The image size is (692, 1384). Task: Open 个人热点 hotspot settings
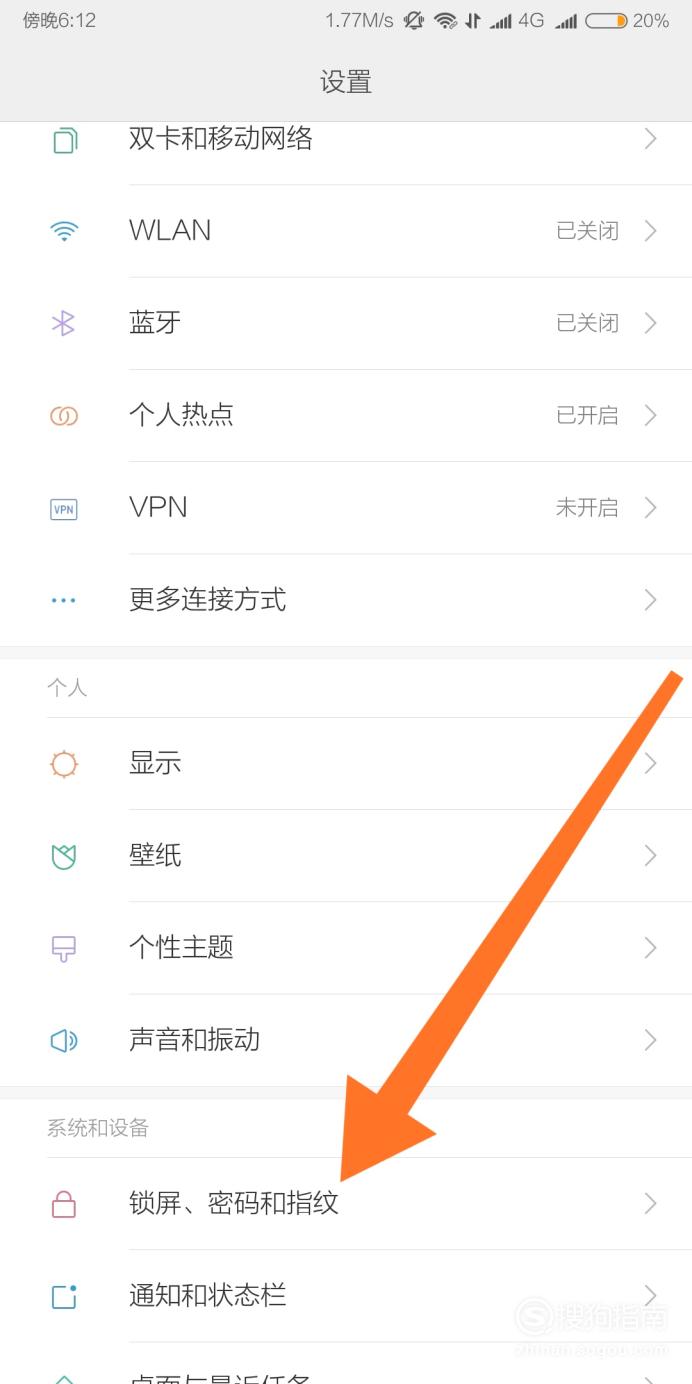click(346, 415)
